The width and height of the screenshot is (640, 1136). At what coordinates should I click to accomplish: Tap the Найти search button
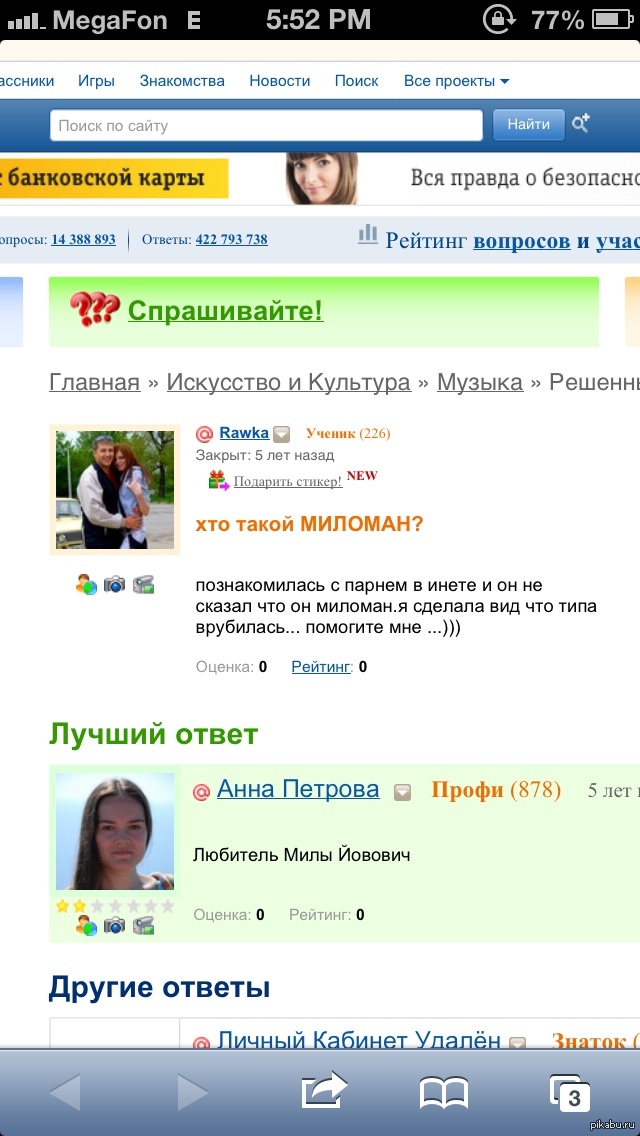click(x=528, y=125)
